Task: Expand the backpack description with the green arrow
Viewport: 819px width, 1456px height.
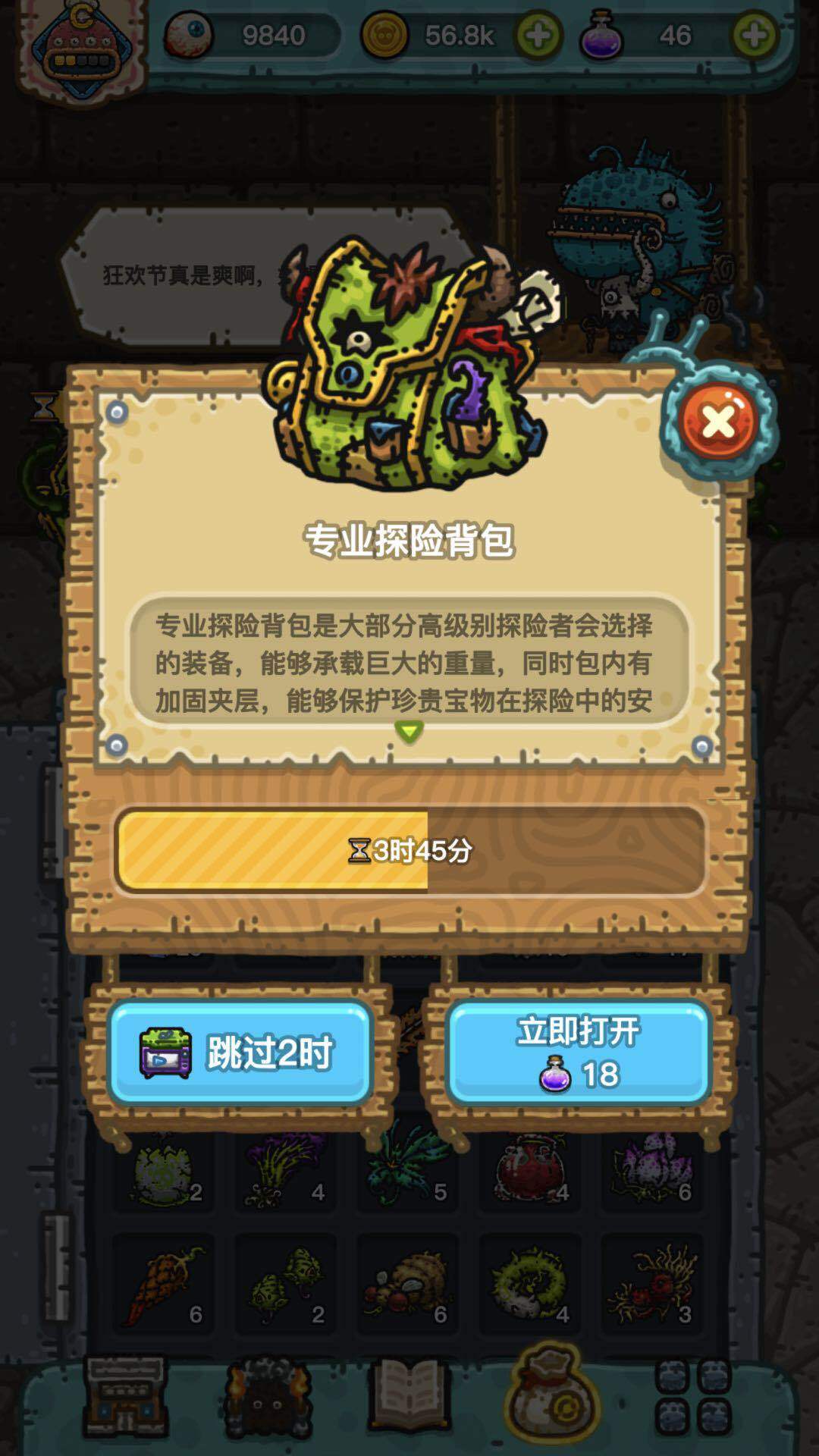Action: [x=409, y=731]
